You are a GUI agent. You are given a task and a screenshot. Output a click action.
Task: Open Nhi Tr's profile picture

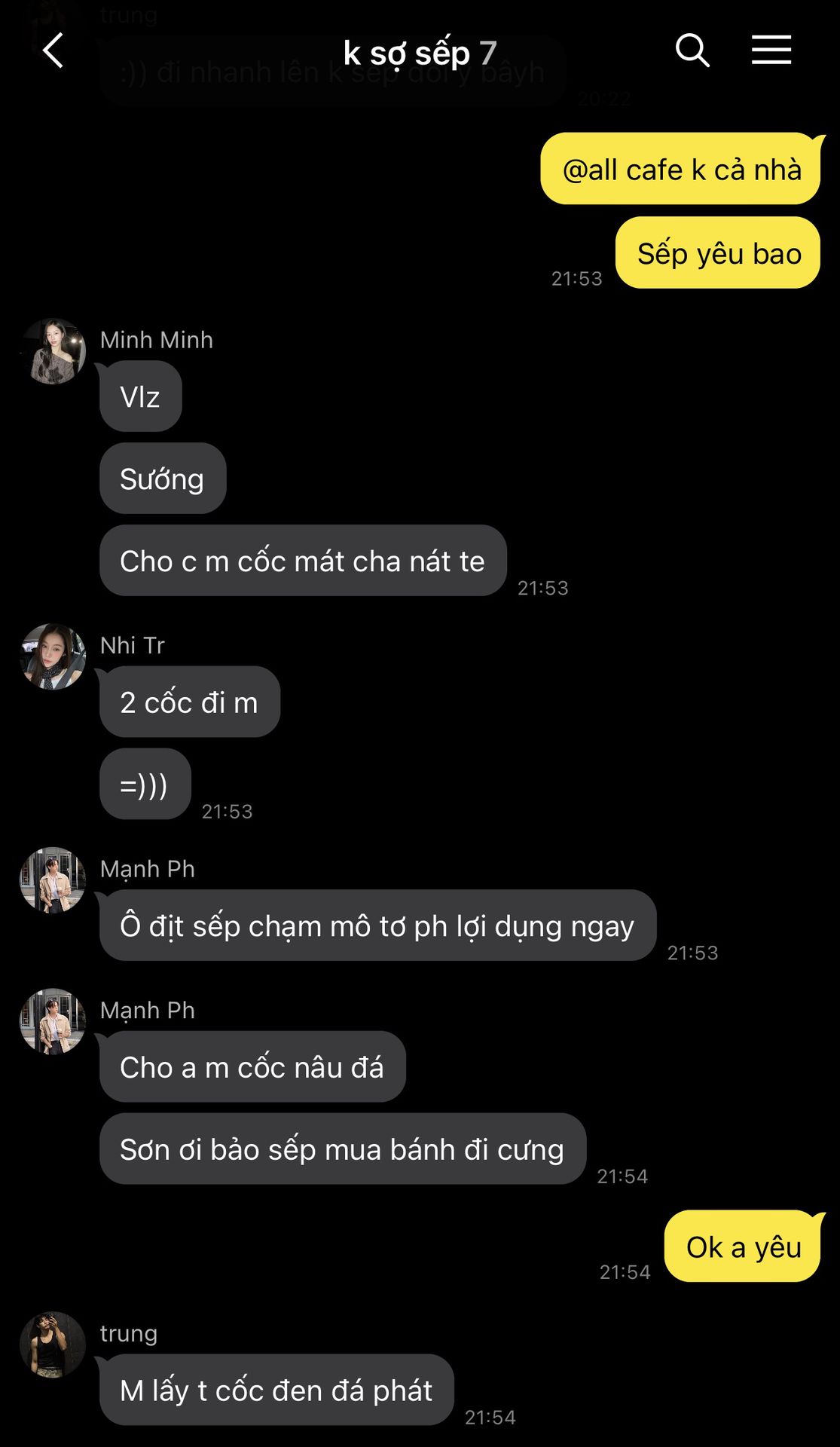(x=53, y=656)
